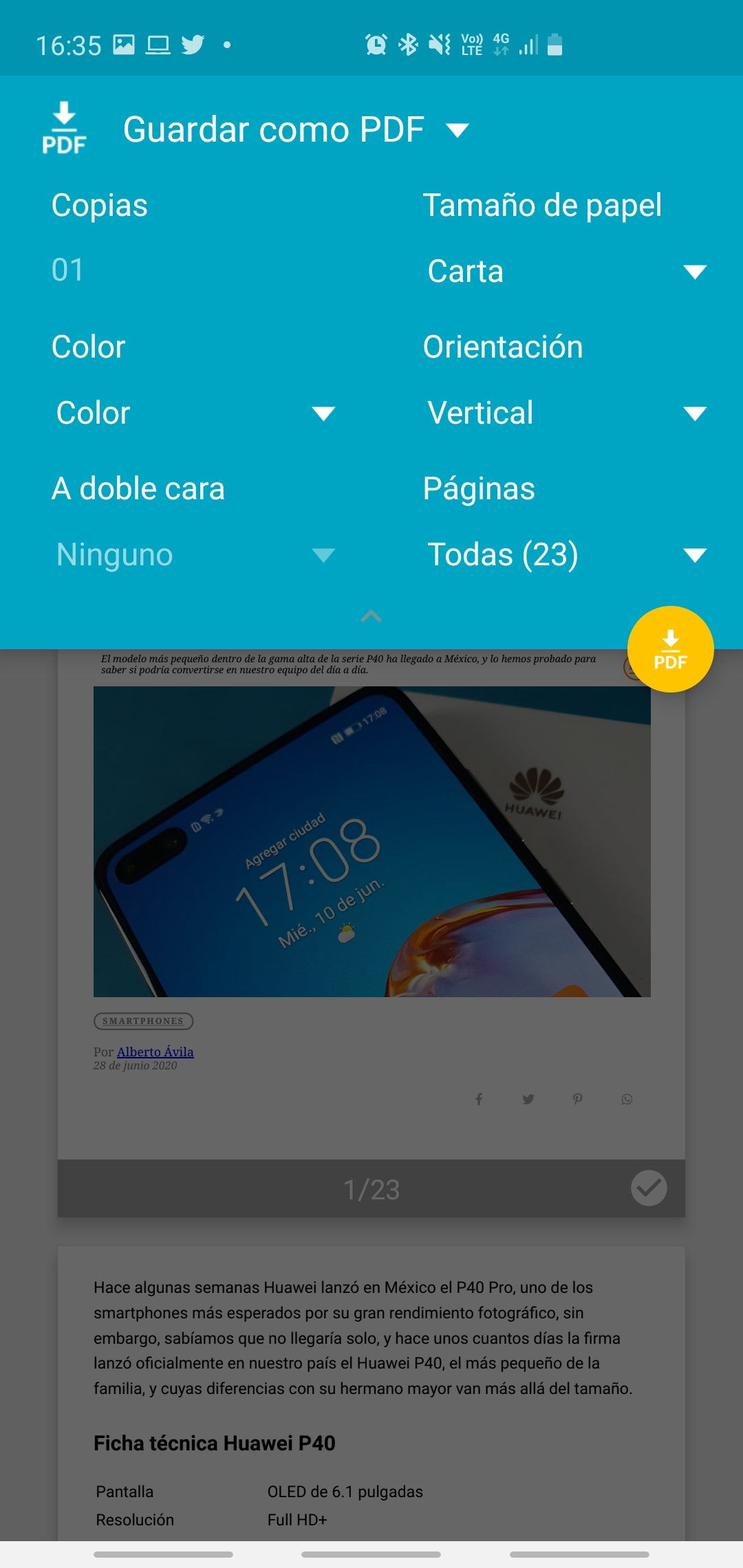The image size is (743, 1568).
Task: Save the document with the yellow PDF button
Action: click(670, 649)
